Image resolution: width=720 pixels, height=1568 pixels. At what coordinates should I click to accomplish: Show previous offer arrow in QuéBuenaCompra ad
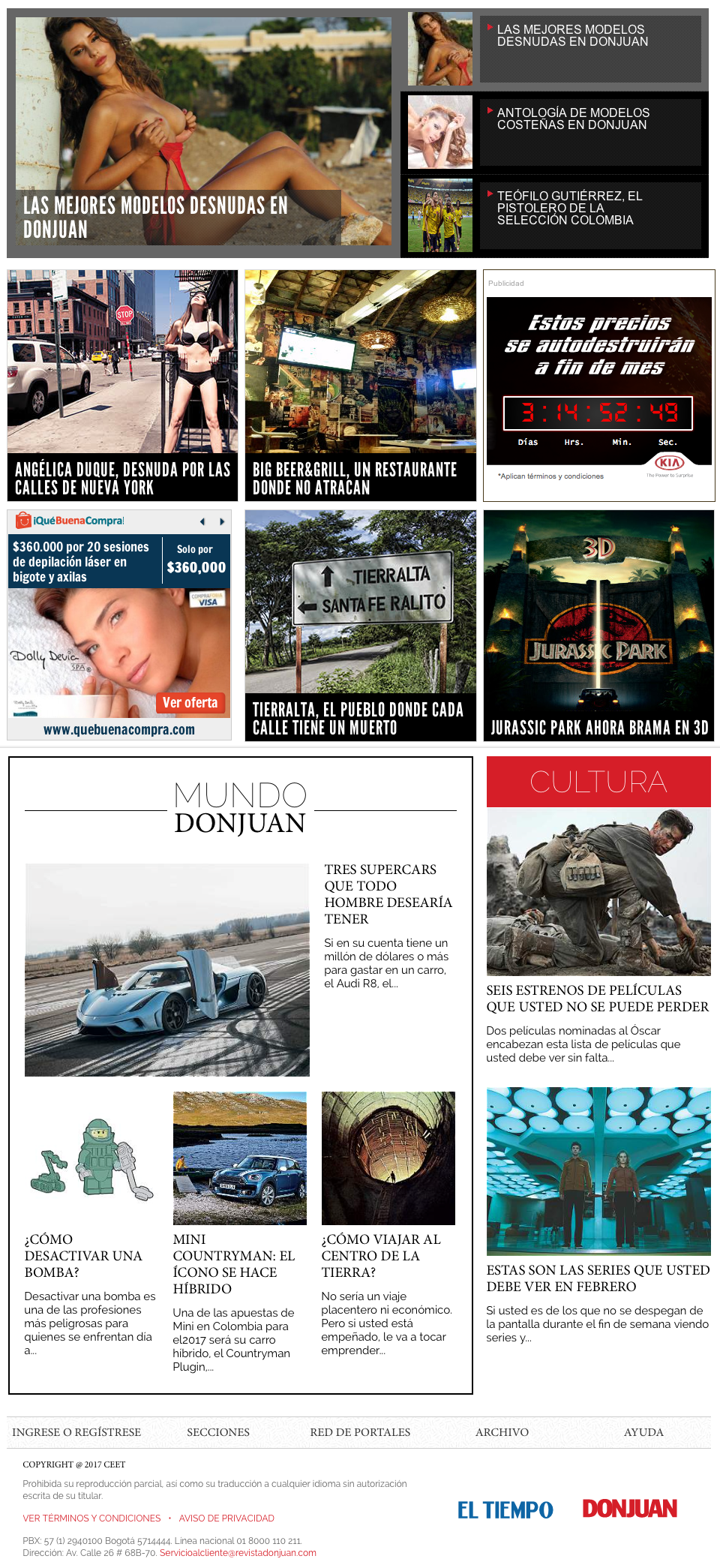coord(202,521)
